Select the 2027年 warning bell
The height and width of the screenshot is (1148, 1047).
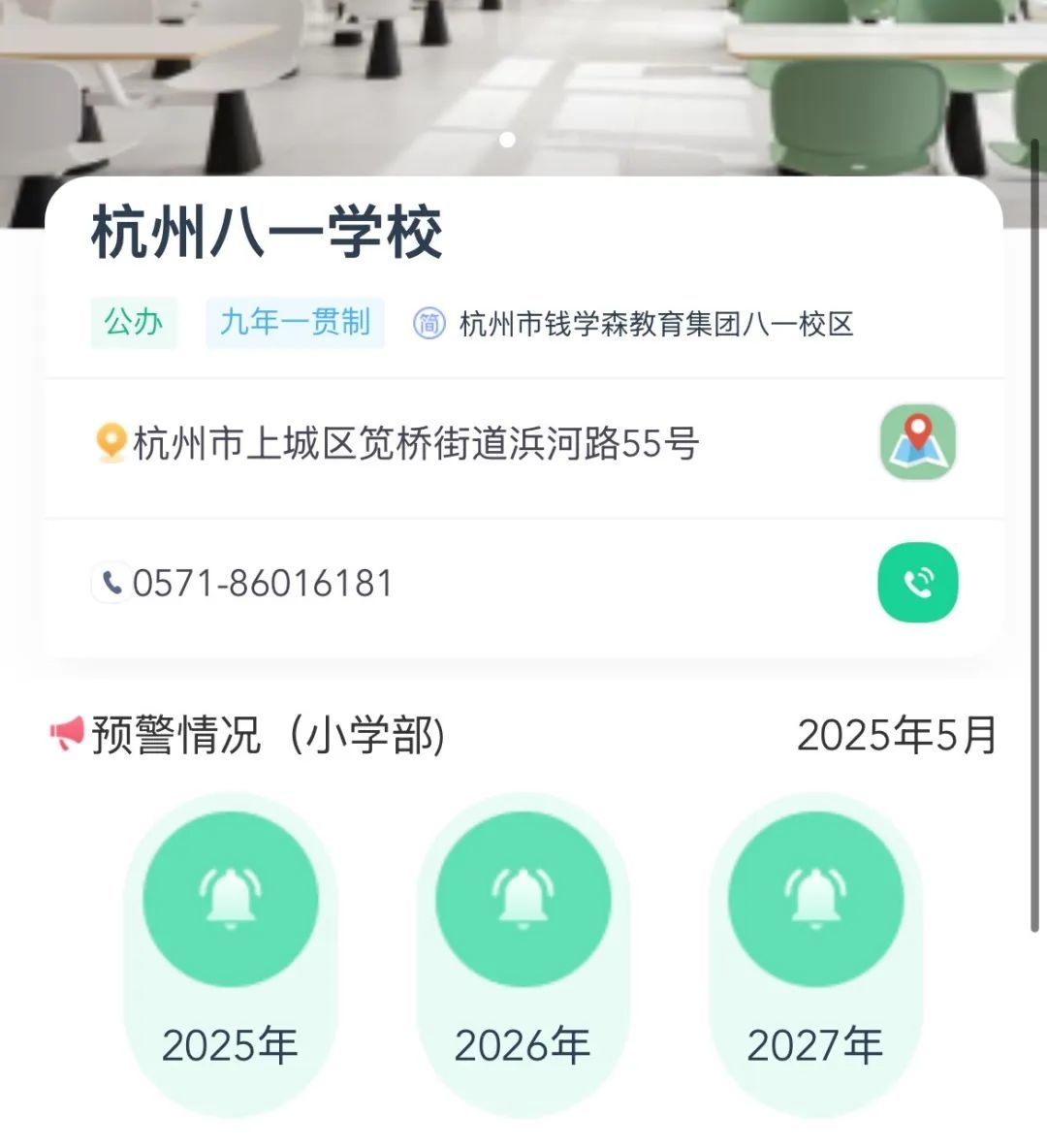tap(815, 900)
